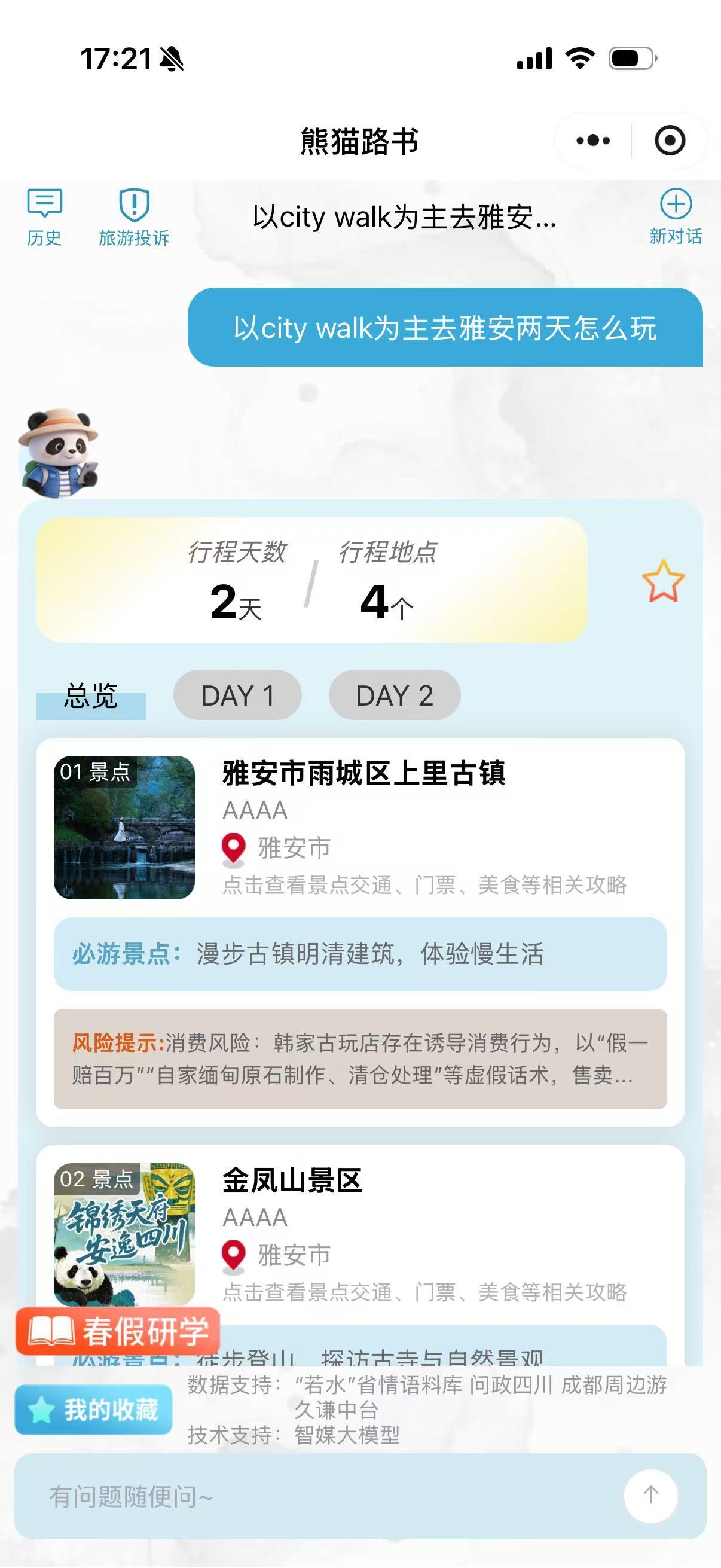Screen dimensions: 721x1568
Task: Open the 雅安市雨城区上里古镇 attraction card
Action: 363,774
